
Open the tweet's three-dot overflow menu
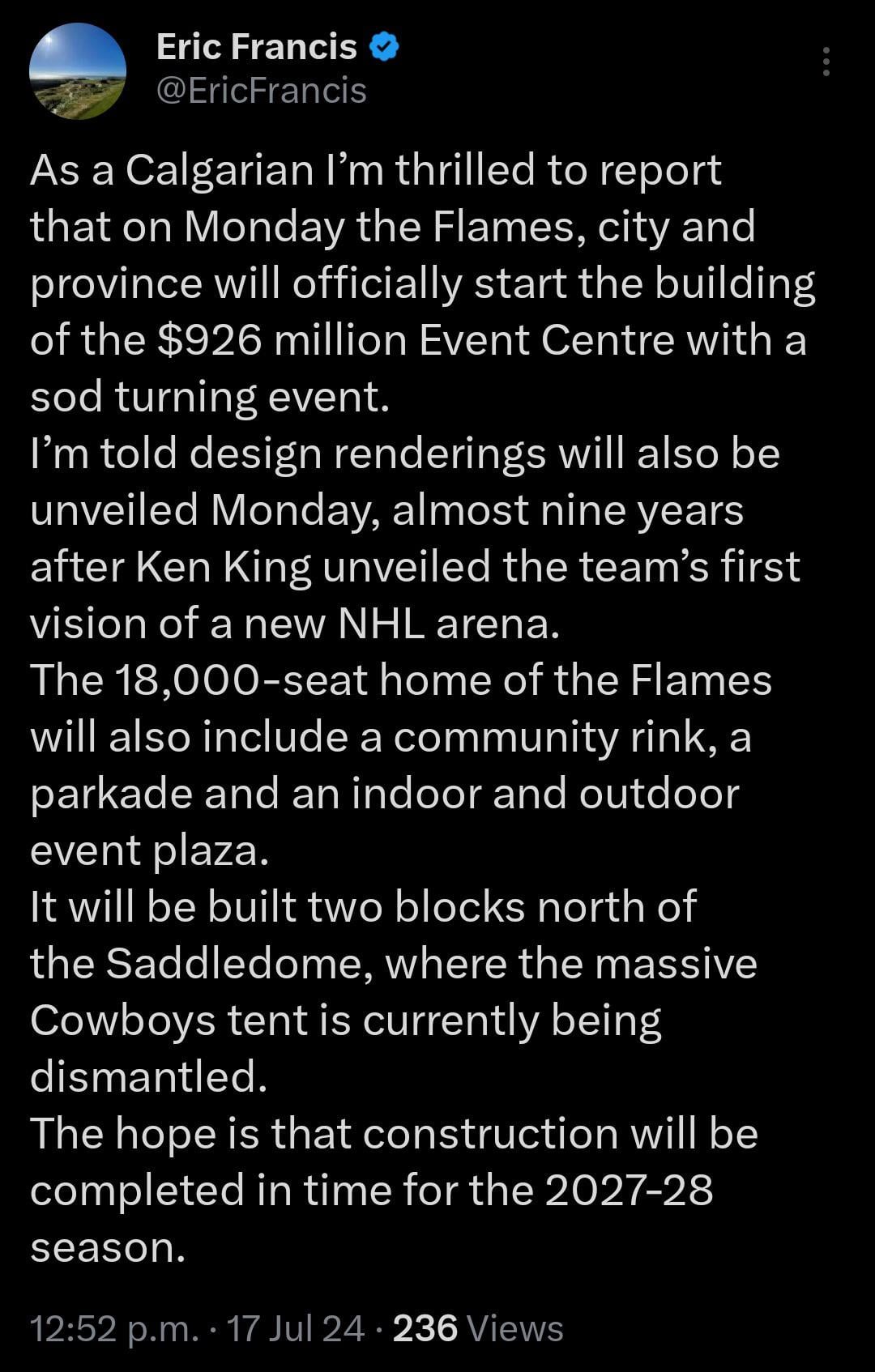pos(826,62)
